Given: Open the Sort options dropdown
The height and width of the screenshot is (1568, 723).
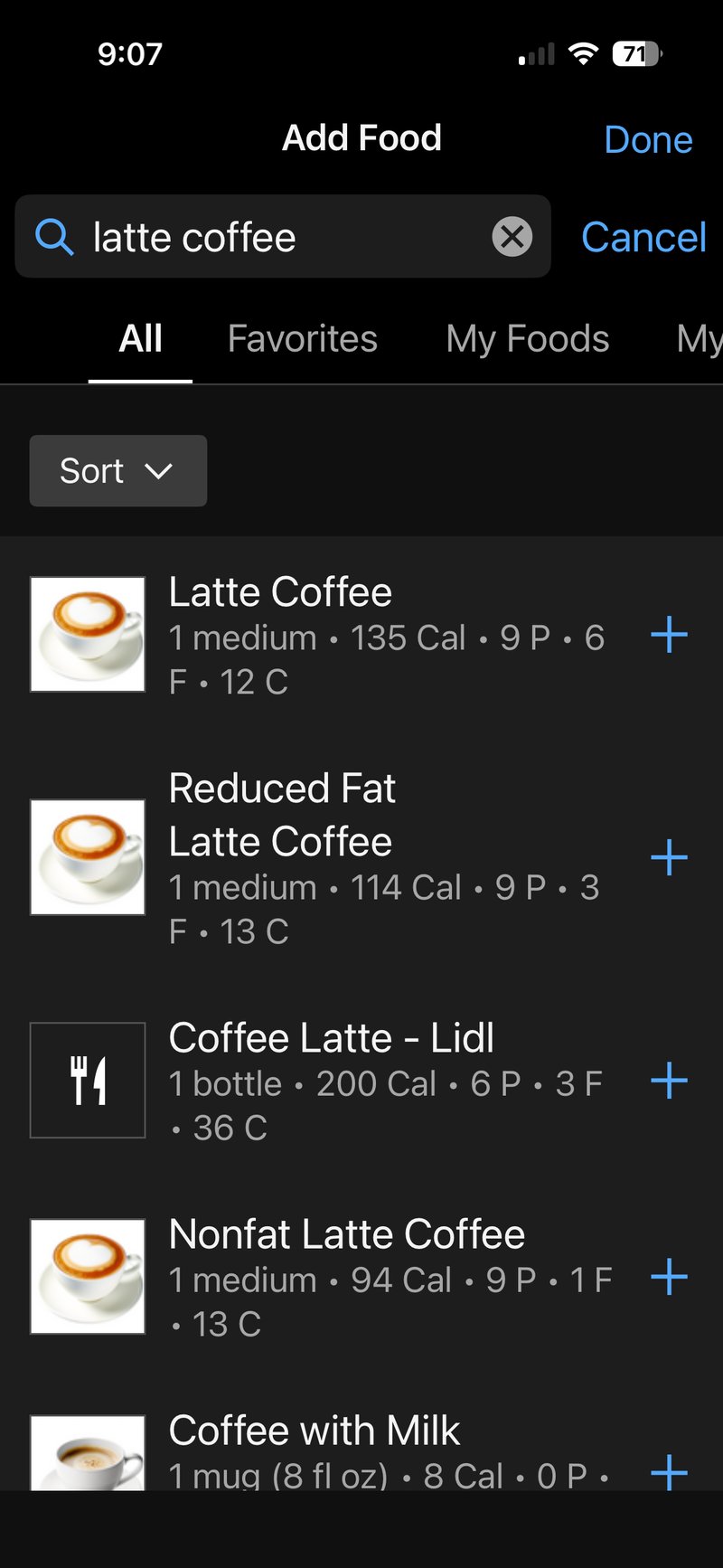Looking at the screenshot, I should 117,470.
